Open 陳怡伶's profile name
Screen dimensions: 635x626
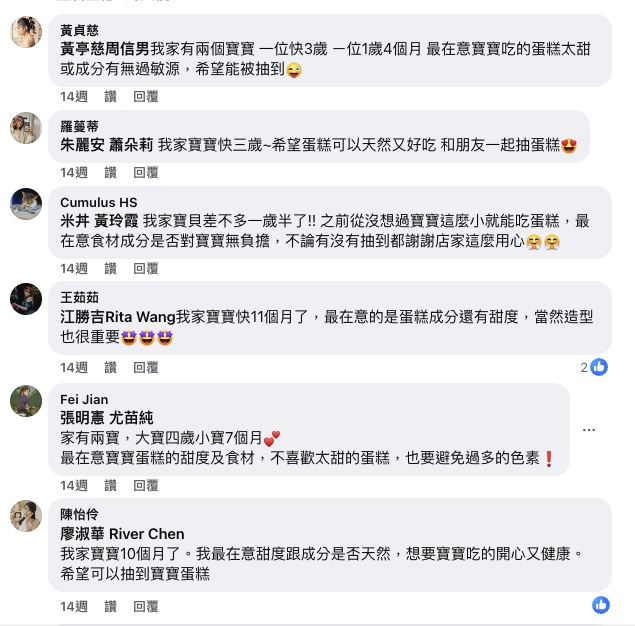click(79, 513)
